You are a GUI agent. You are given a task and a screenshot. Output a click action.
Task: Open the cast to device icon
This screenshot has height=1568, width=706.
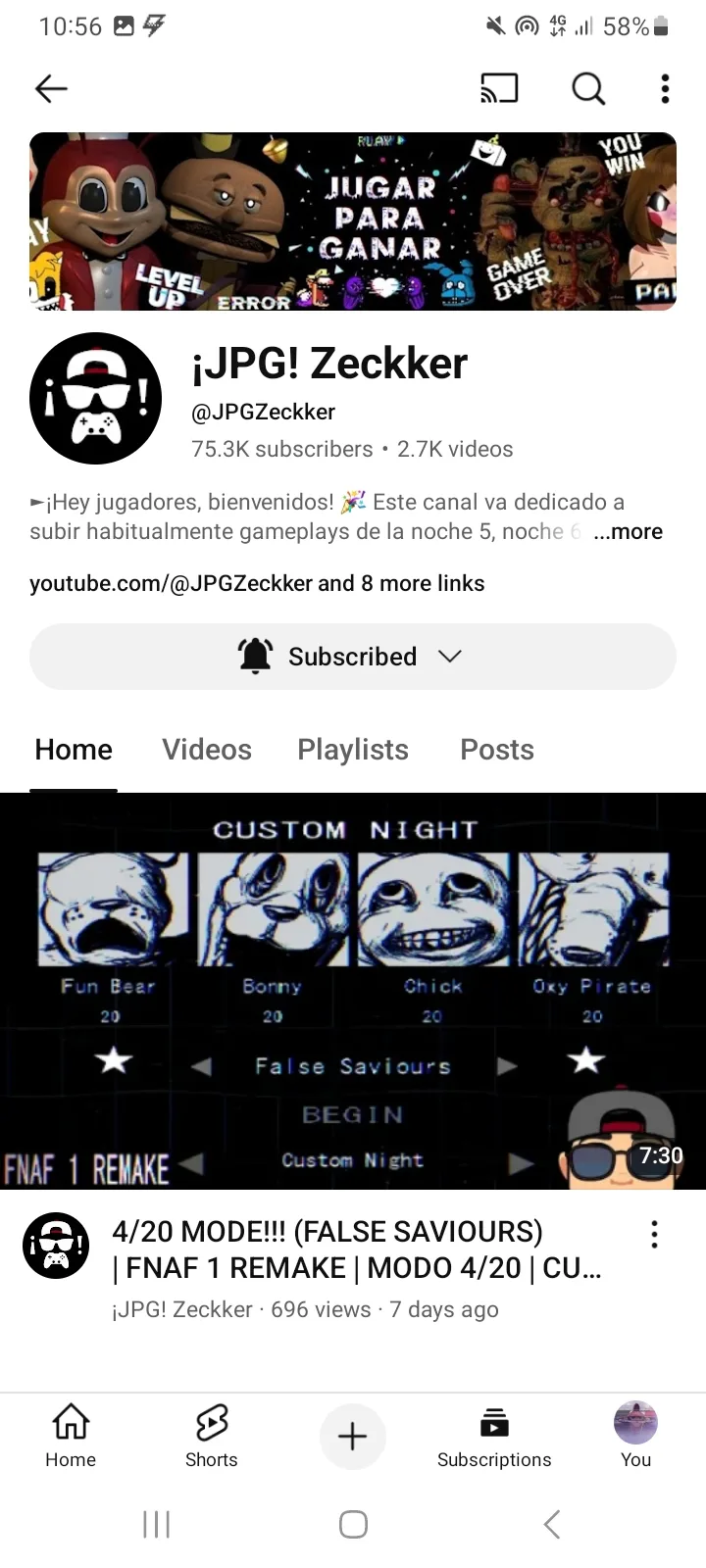click(x=499, y=89)
